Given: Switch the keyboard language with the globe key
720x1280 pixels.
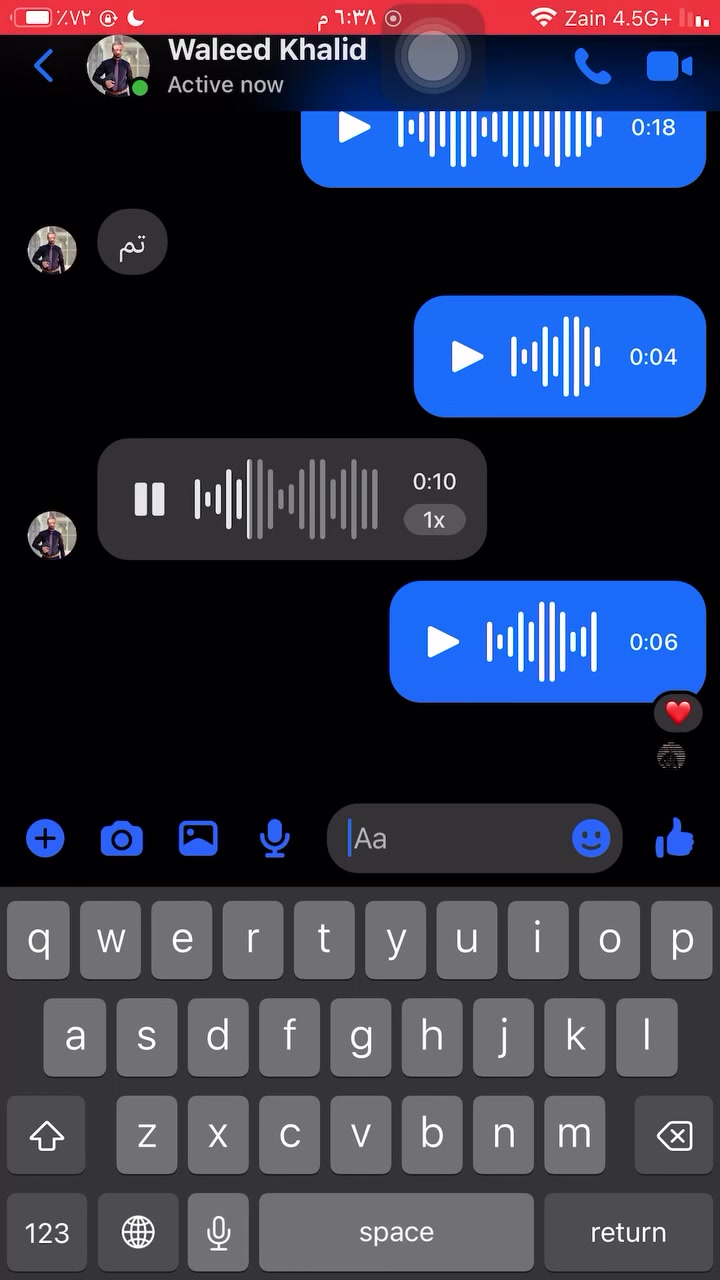Looking at the screenshot, I should [x=138, y=1232].
